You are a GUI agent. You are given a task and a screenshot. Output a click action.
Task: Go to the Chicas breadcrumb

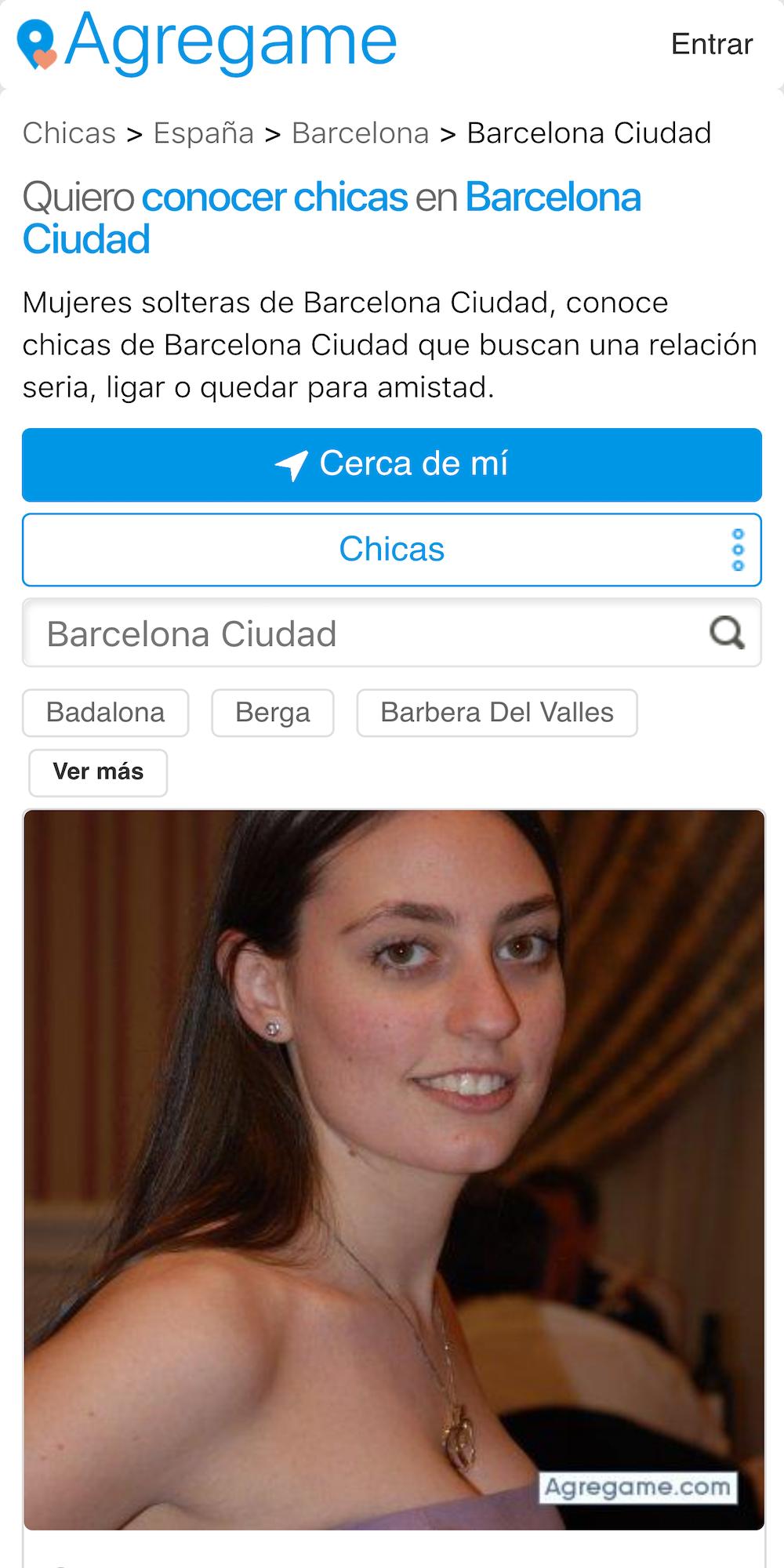[69, 133]
